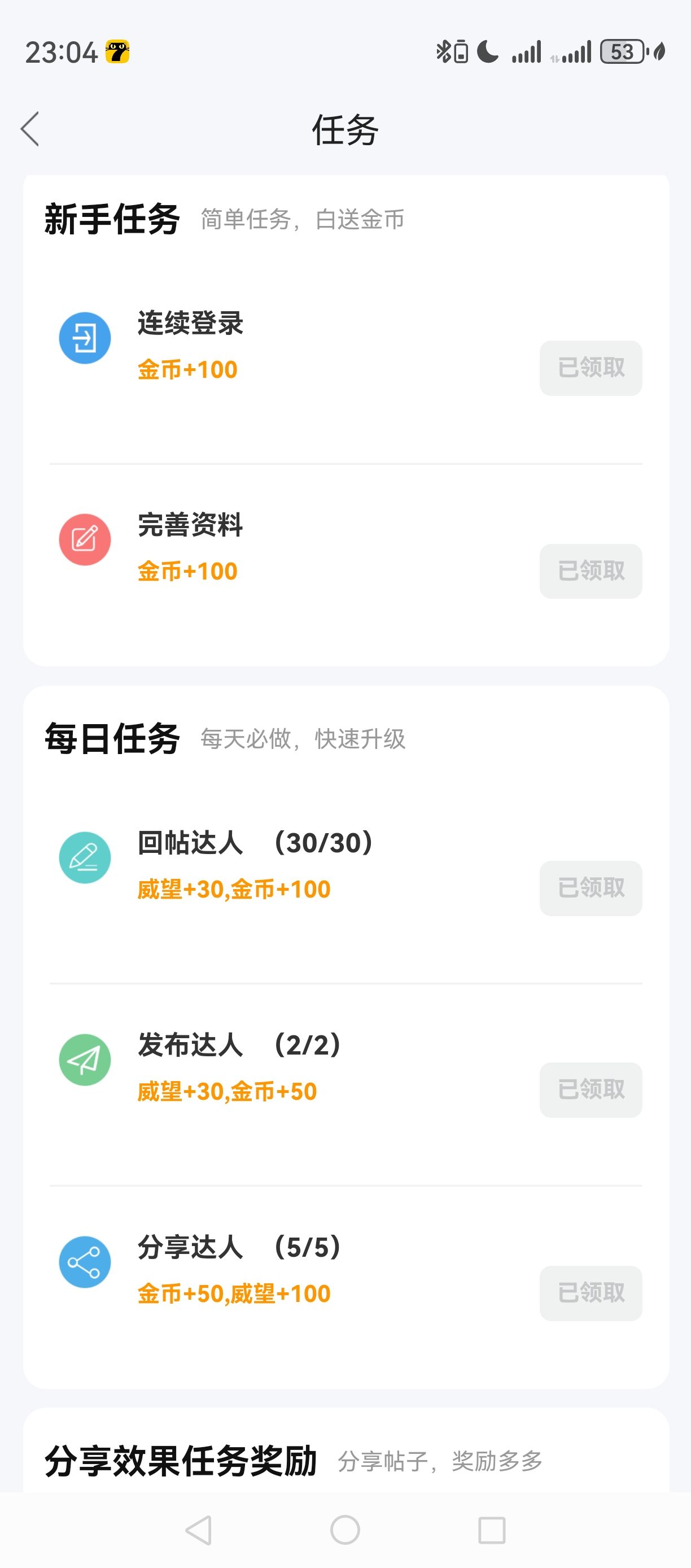Screen dimensions: 691x1568
Task: Open the 完善资料 task row
Action: point(345,565)
